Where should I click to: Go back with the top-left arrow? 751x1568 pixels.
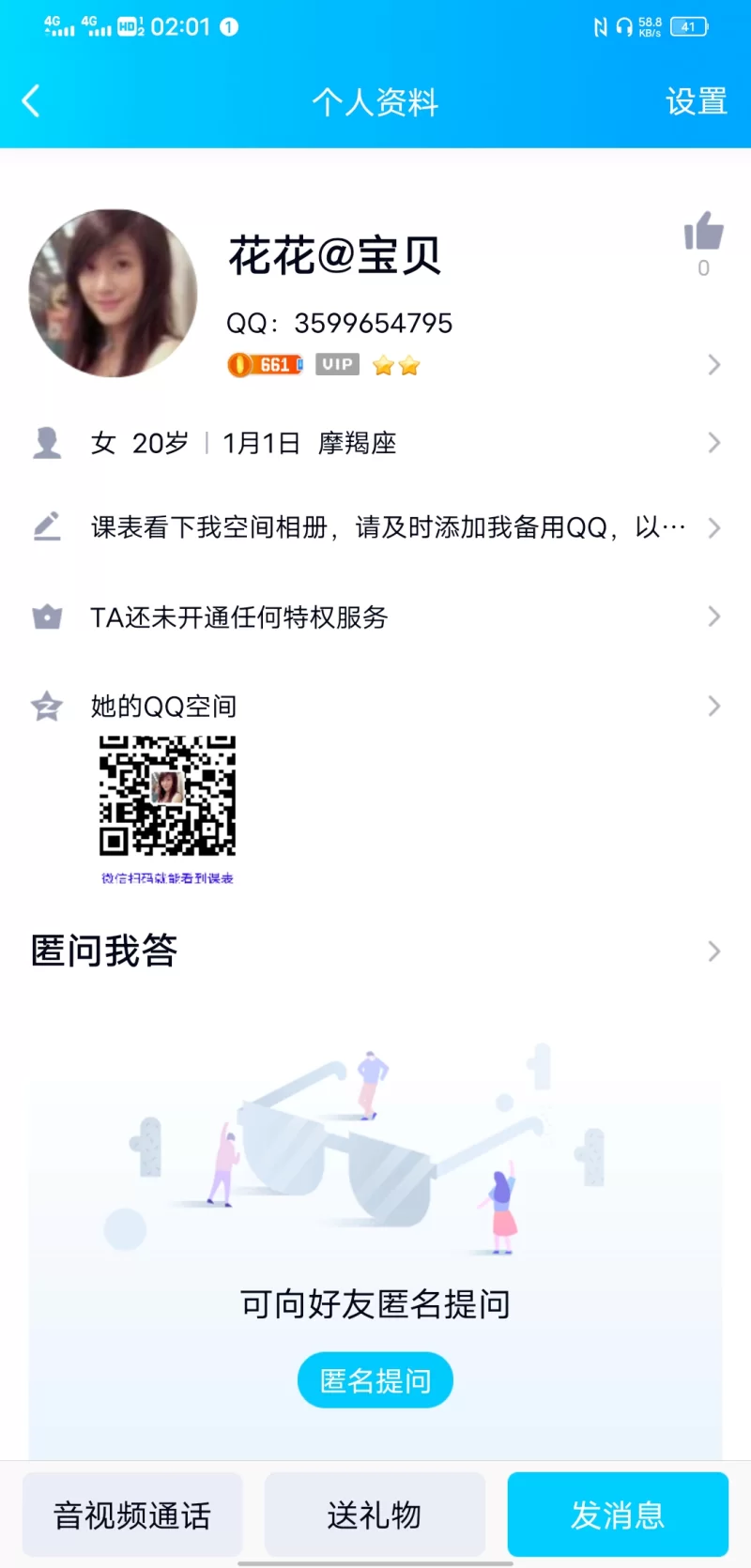[32, 101]
